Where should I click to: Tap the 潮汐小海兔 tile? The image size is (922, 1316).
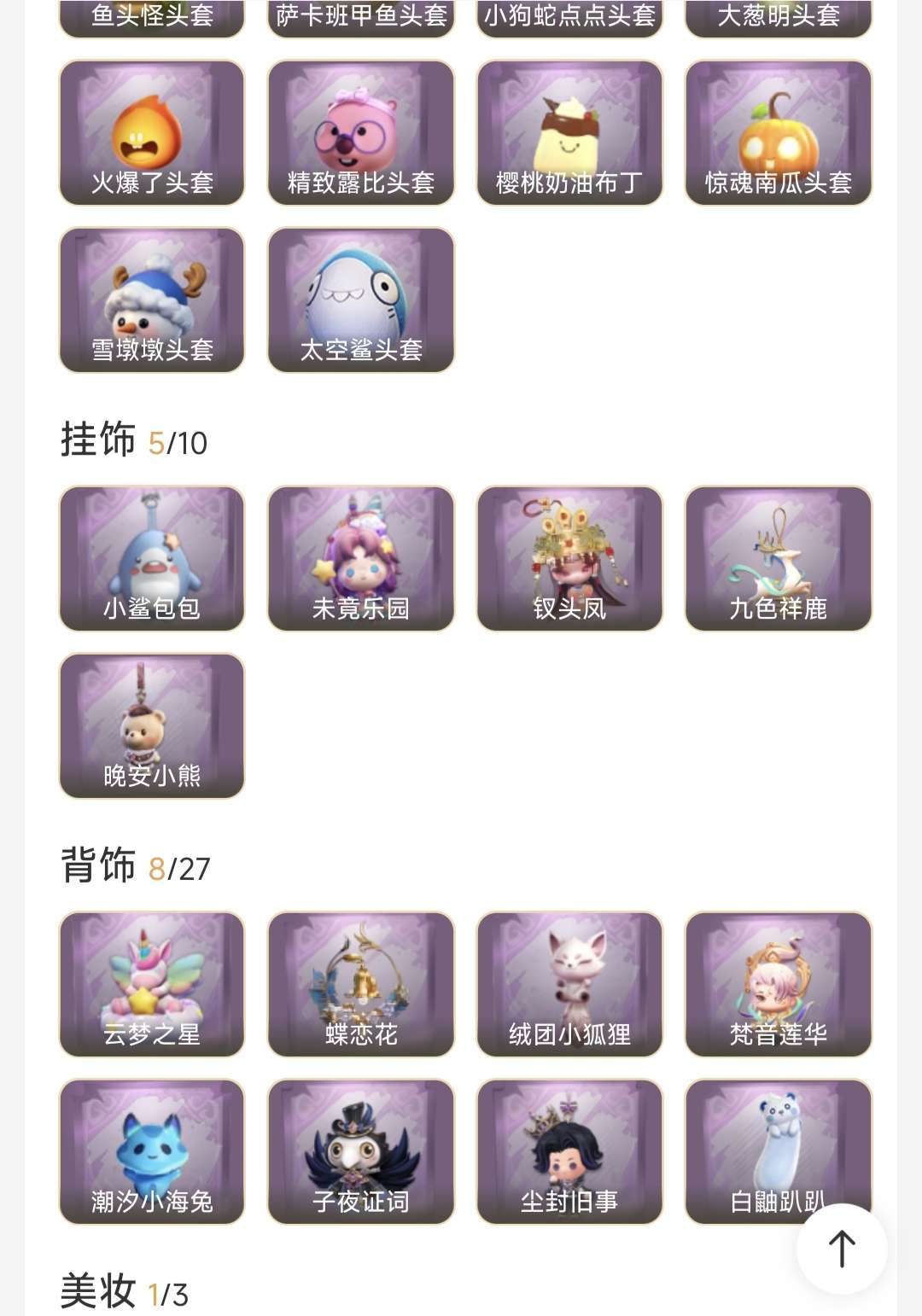[152, 1151]
